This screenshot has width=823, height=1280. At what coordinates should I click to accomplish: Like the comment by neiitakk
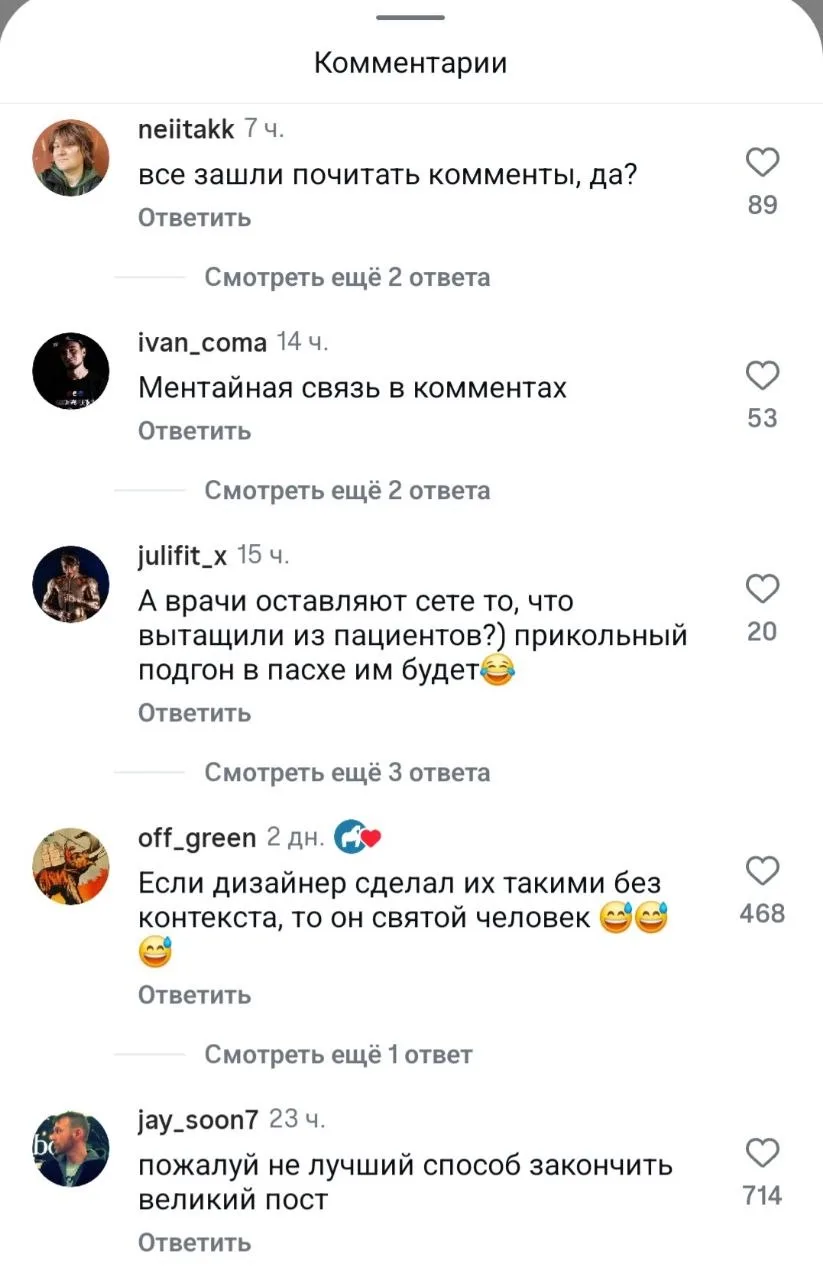click(x=762, y=162)
